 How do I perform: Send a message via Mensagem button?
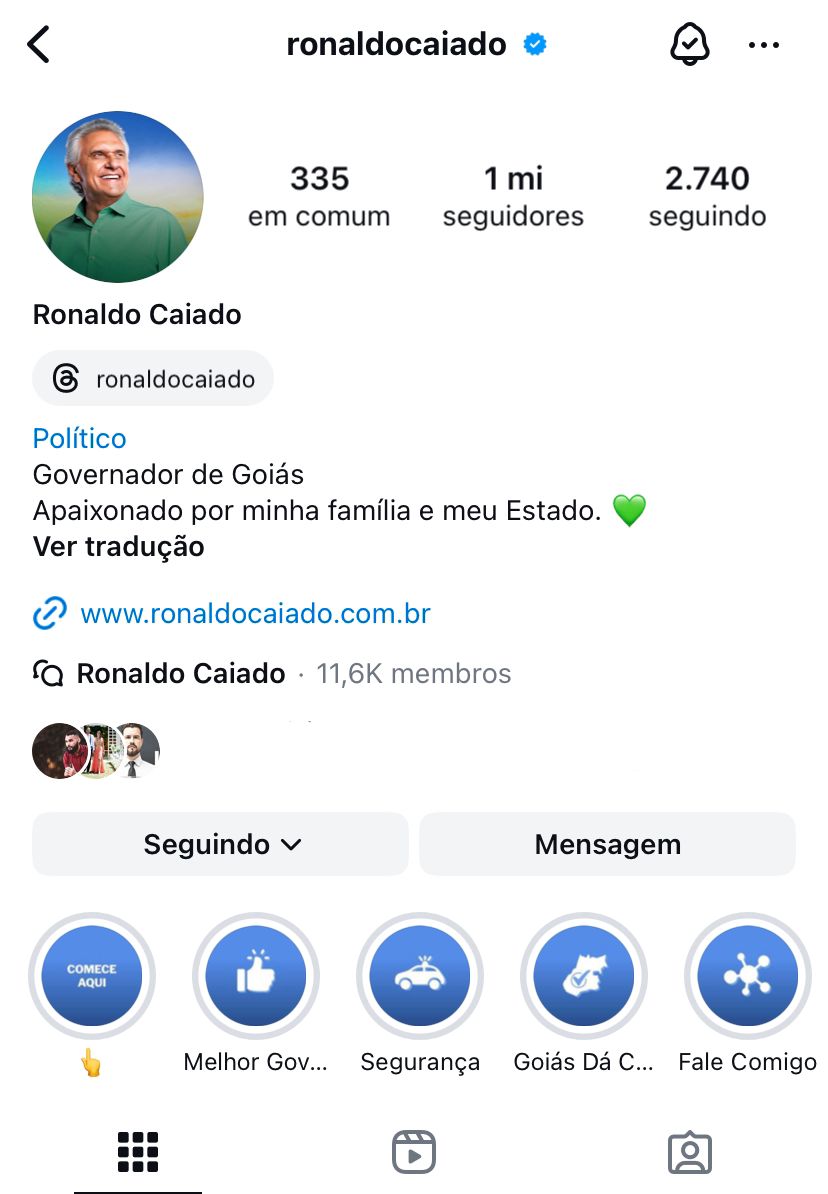pos(607,844)
